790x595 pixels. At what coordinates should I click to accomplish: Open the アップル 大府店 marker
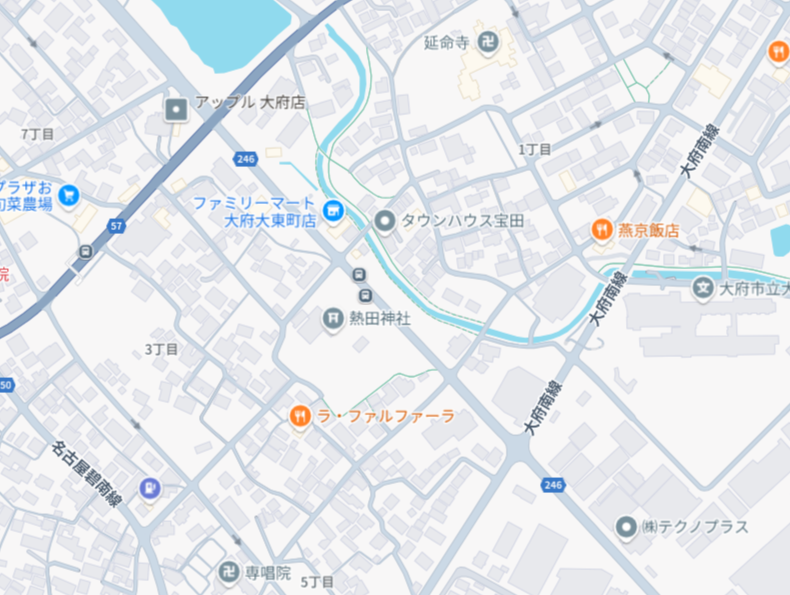point(176,108)
